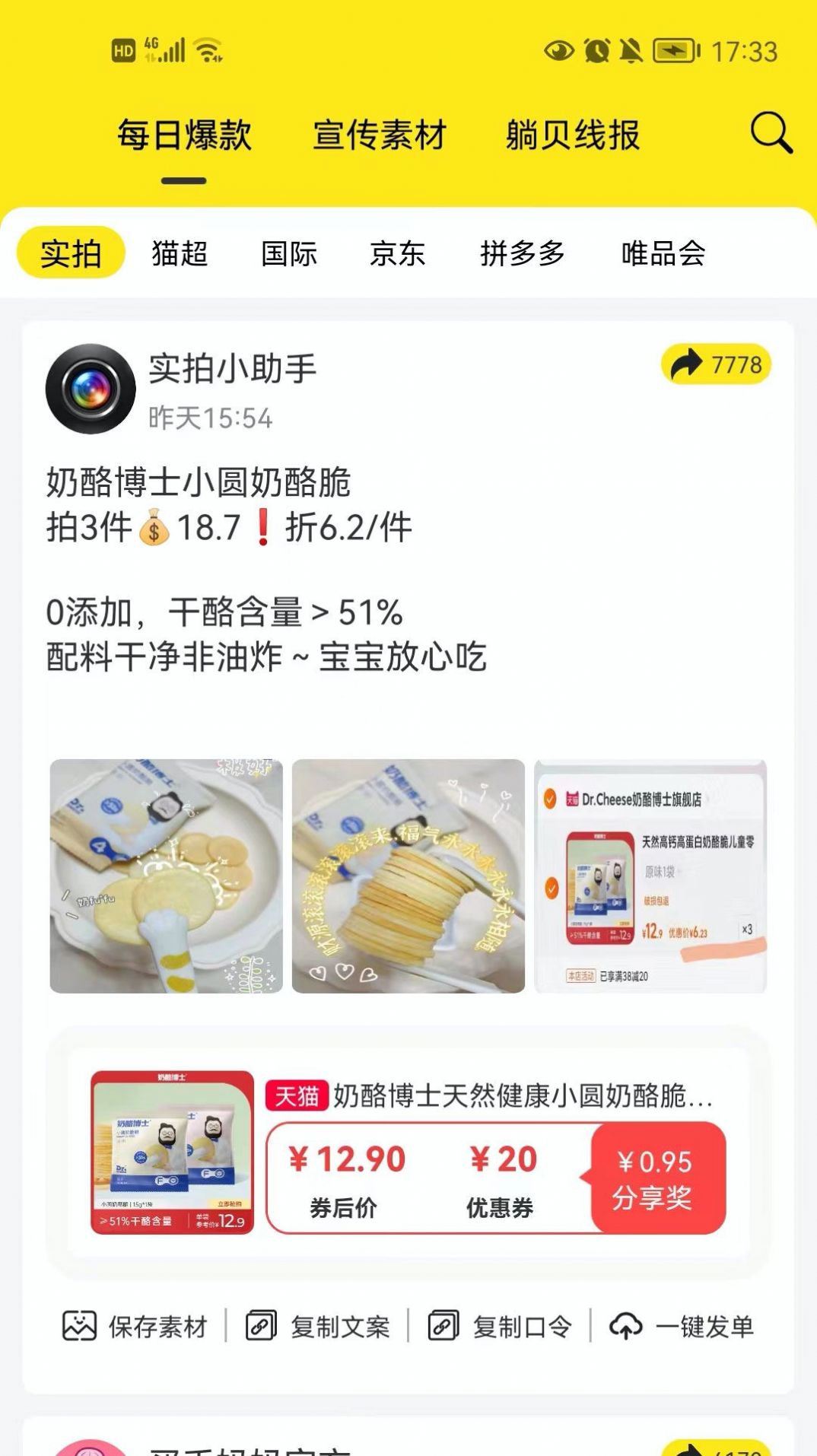The width and height of the screenshot is (817, 1456).
Task: Switch to the 宣传素材 tab
Action: coord(380,134)
